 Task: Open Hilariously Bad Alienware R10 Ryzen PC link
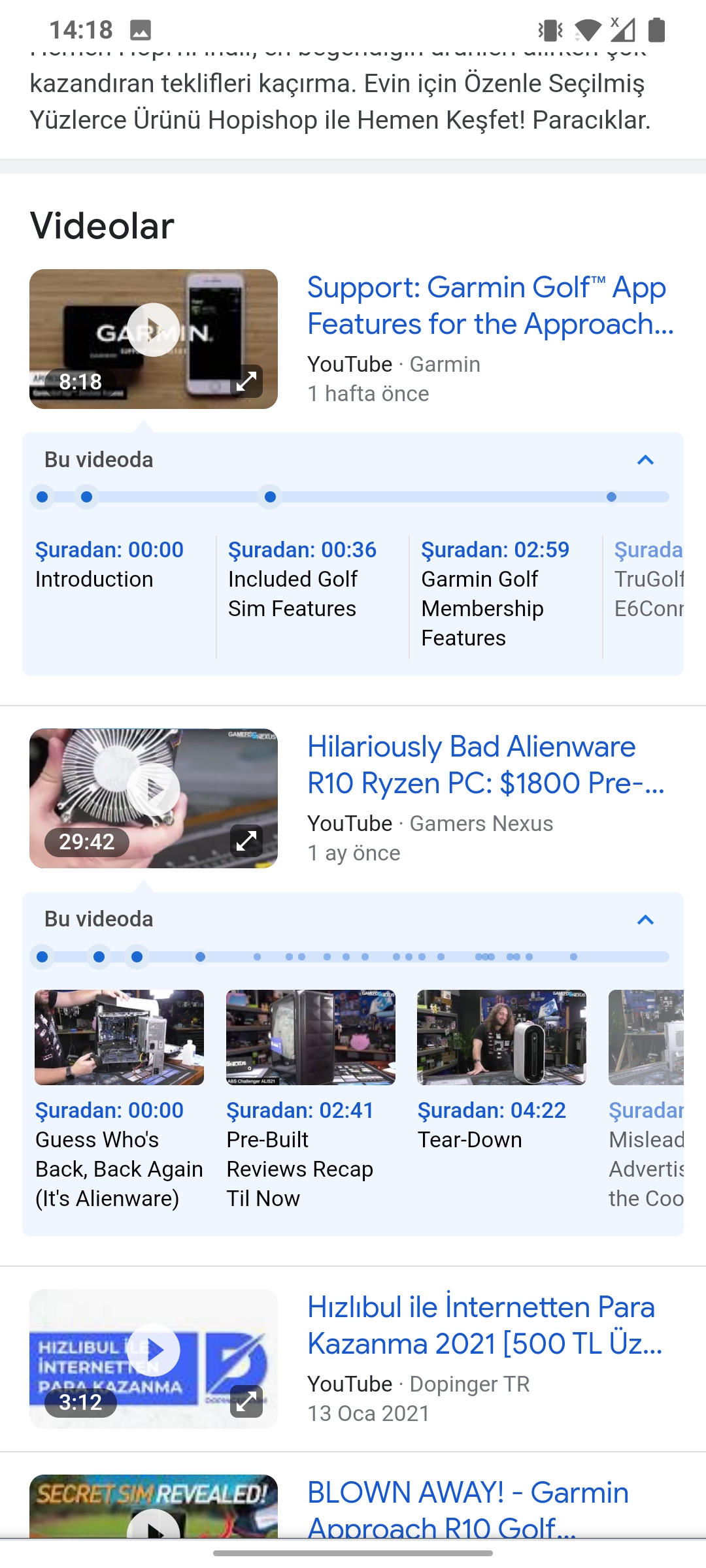tap(487, 764)
